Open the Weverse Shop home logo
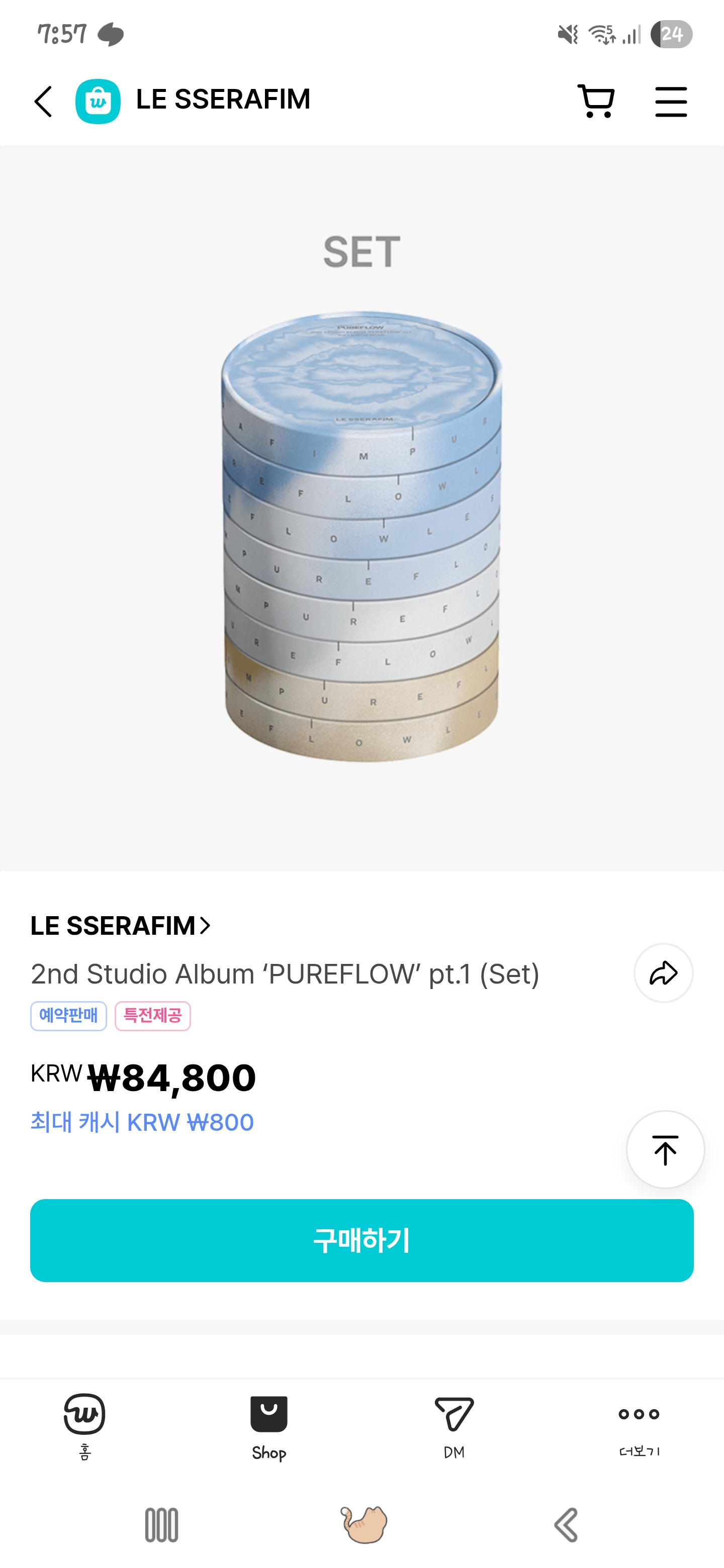This screenshot has height=1568, width=724. [x=98, y=101]
